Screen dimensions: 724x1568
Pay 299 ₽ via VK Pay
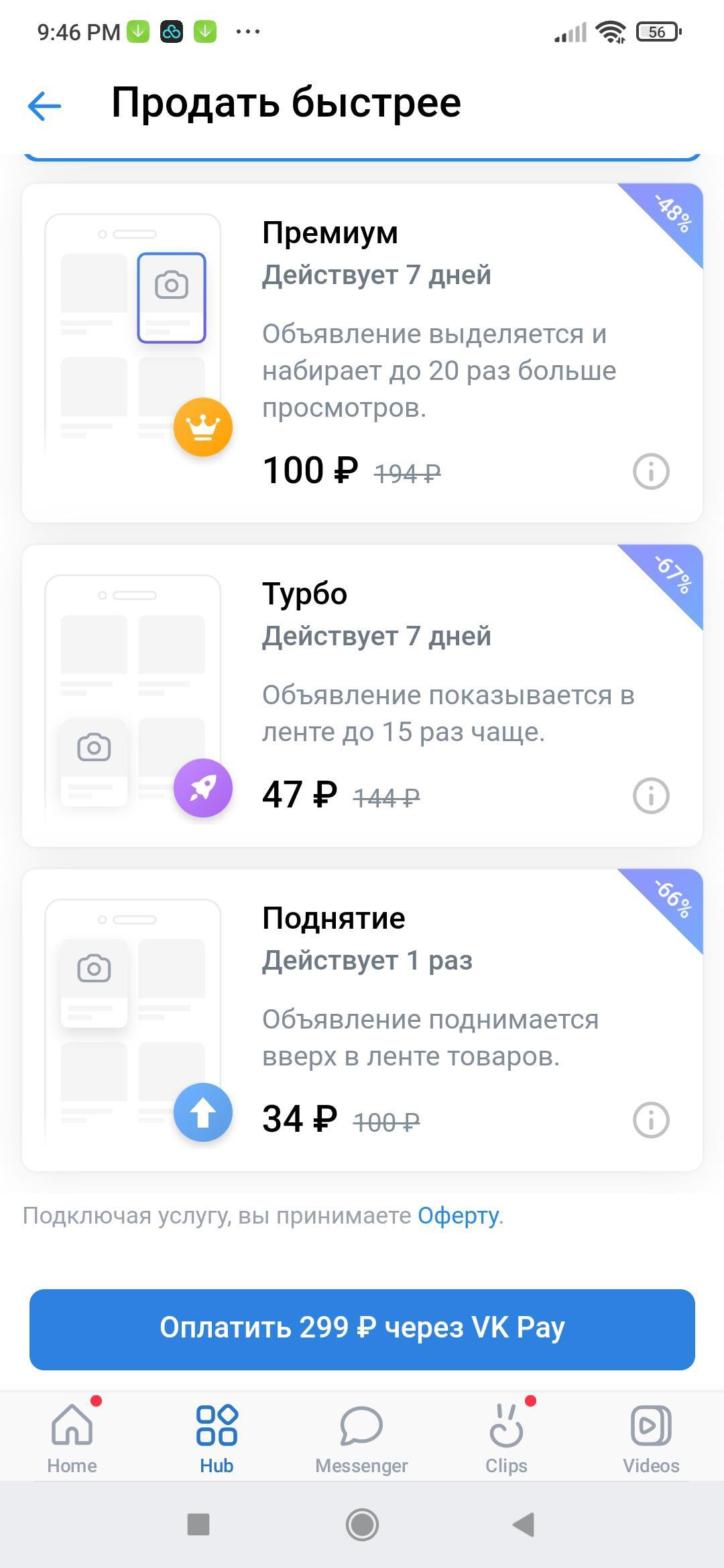(362, 1329)
